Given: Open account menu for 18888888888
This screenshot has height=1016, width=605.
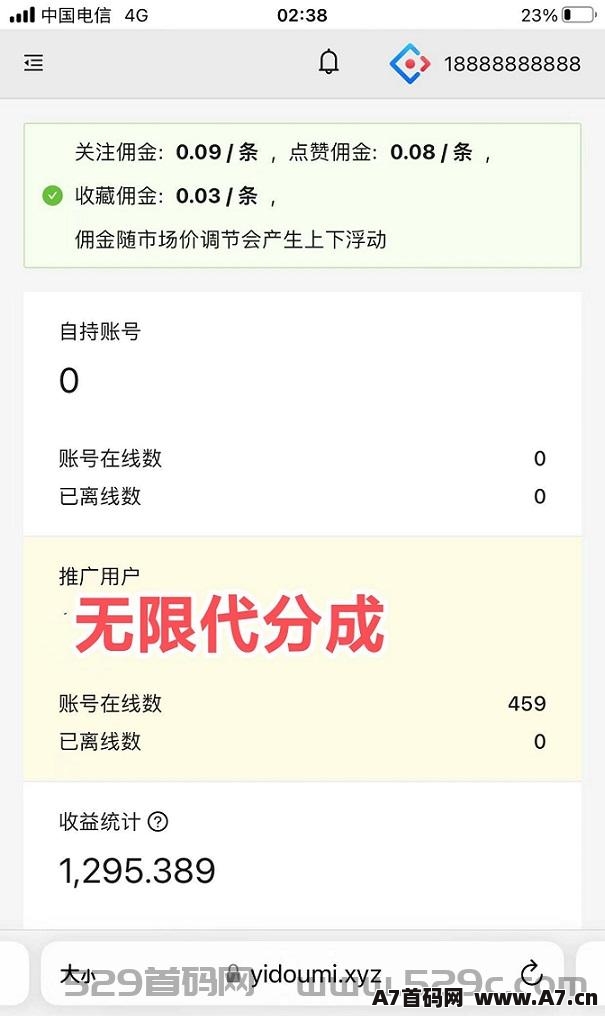Looking at the screenshot, I should (485, 64).
